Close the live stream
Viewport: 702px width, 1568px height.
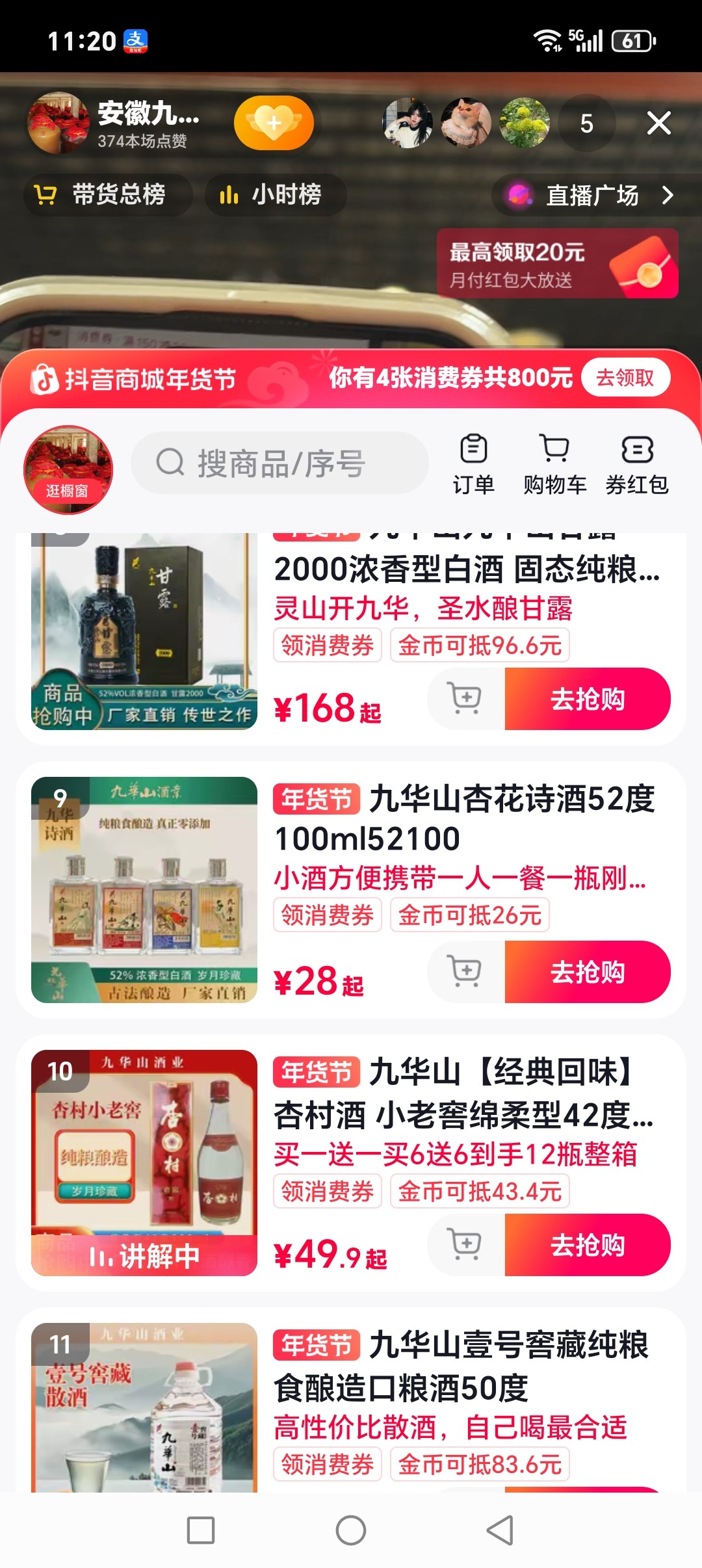pyautogui.click(x=658, y=123)
